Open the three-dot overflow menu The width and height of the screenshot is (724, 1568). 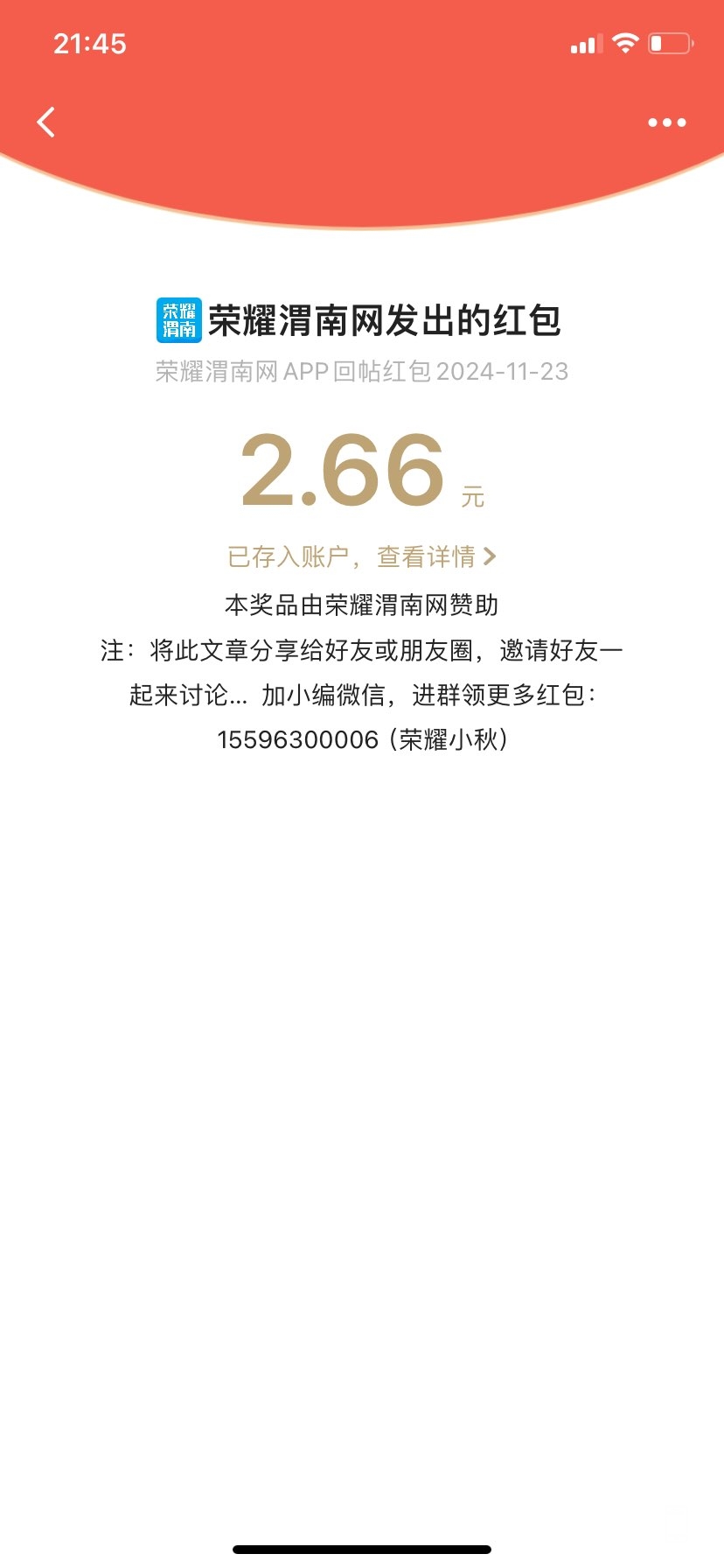pos(666,122)
